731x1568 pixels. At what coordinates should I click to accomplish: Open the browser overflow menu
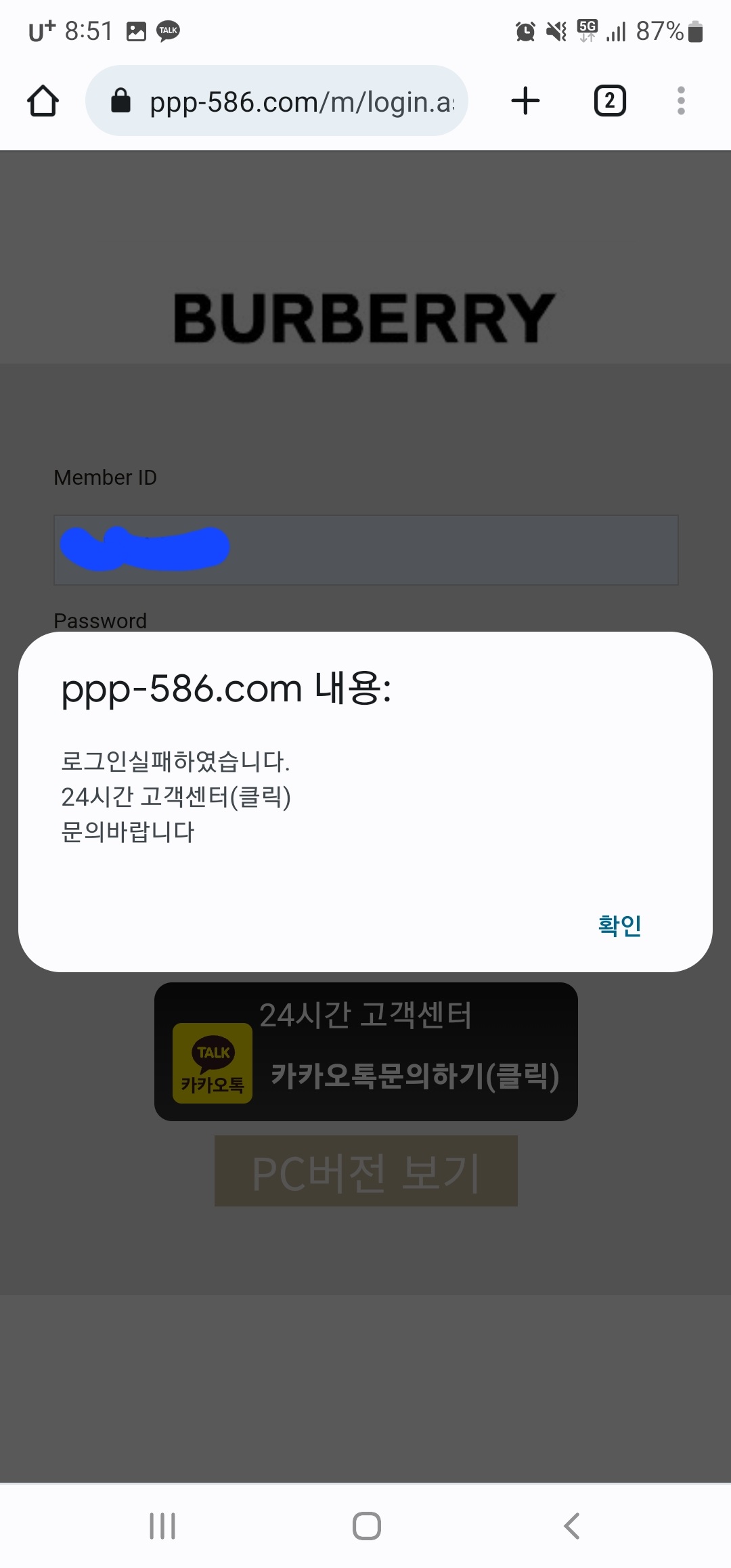tap(681, 101)
